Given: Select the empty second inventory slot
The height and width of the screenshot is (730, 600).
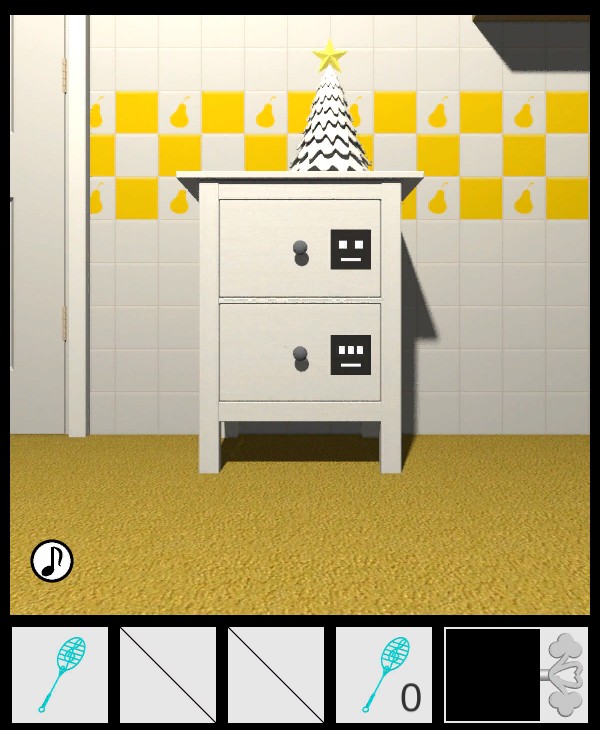Looking at the screenshot, I should click(x=168, y=675).
